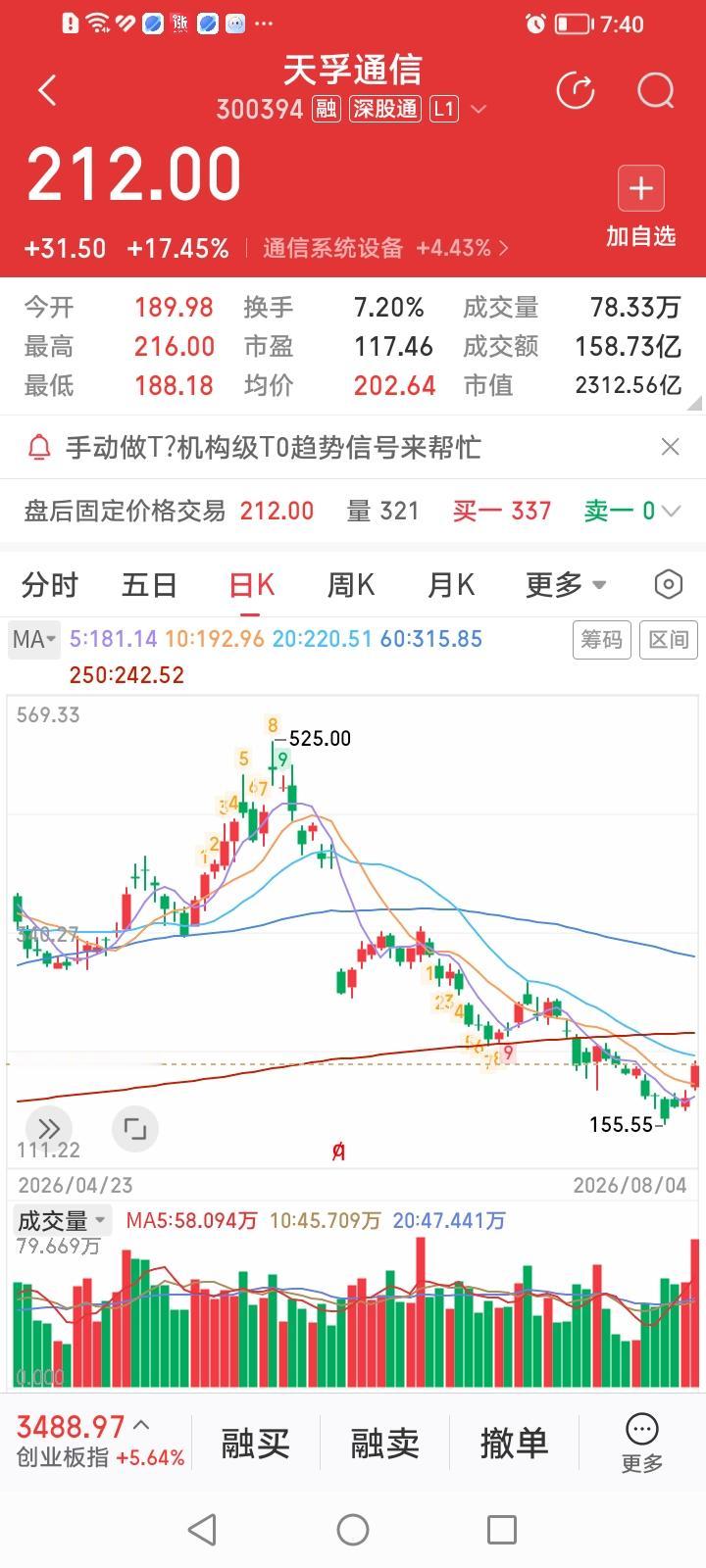
Task: Open the bottom 更多 menu
Action: tap(642, 1444)
